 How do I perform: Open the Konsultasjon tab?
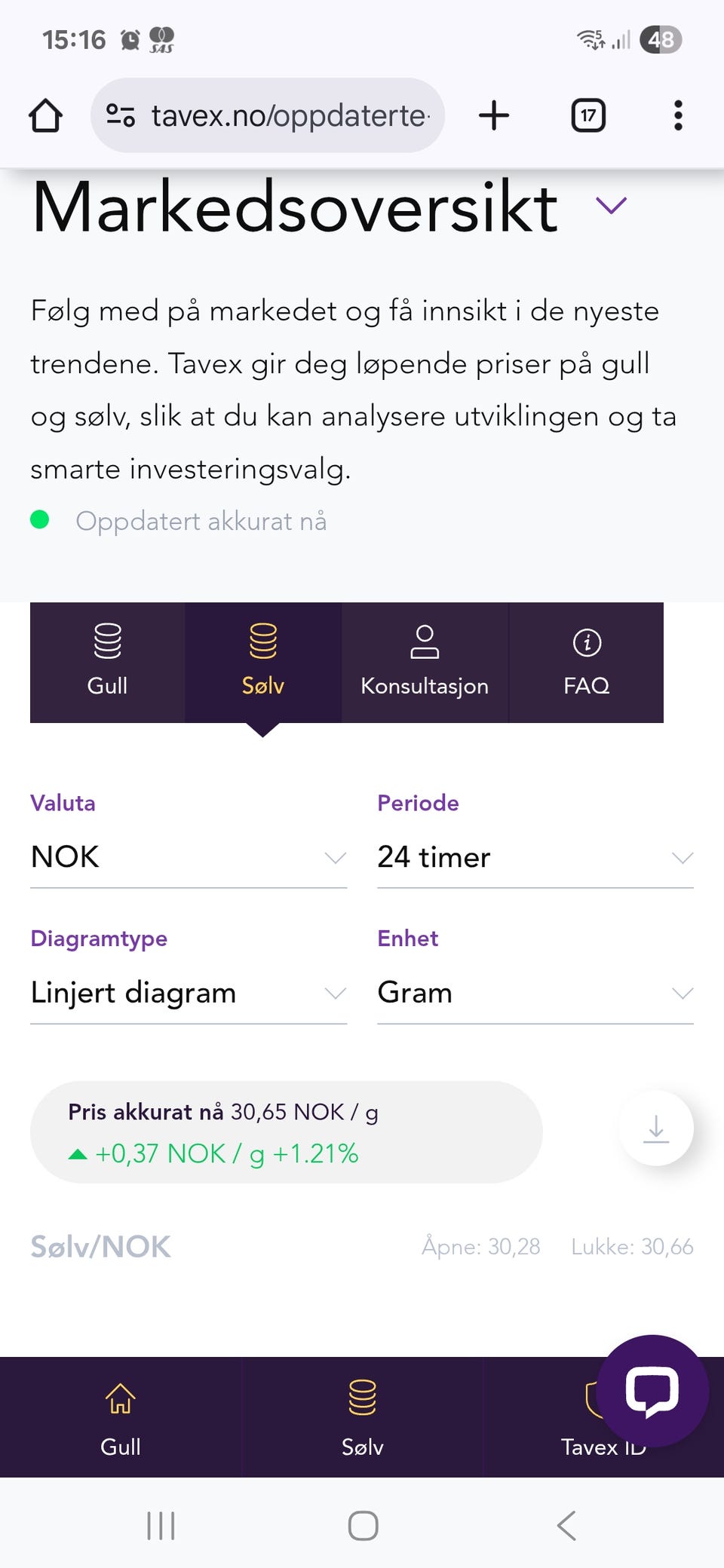click(425, 662)
